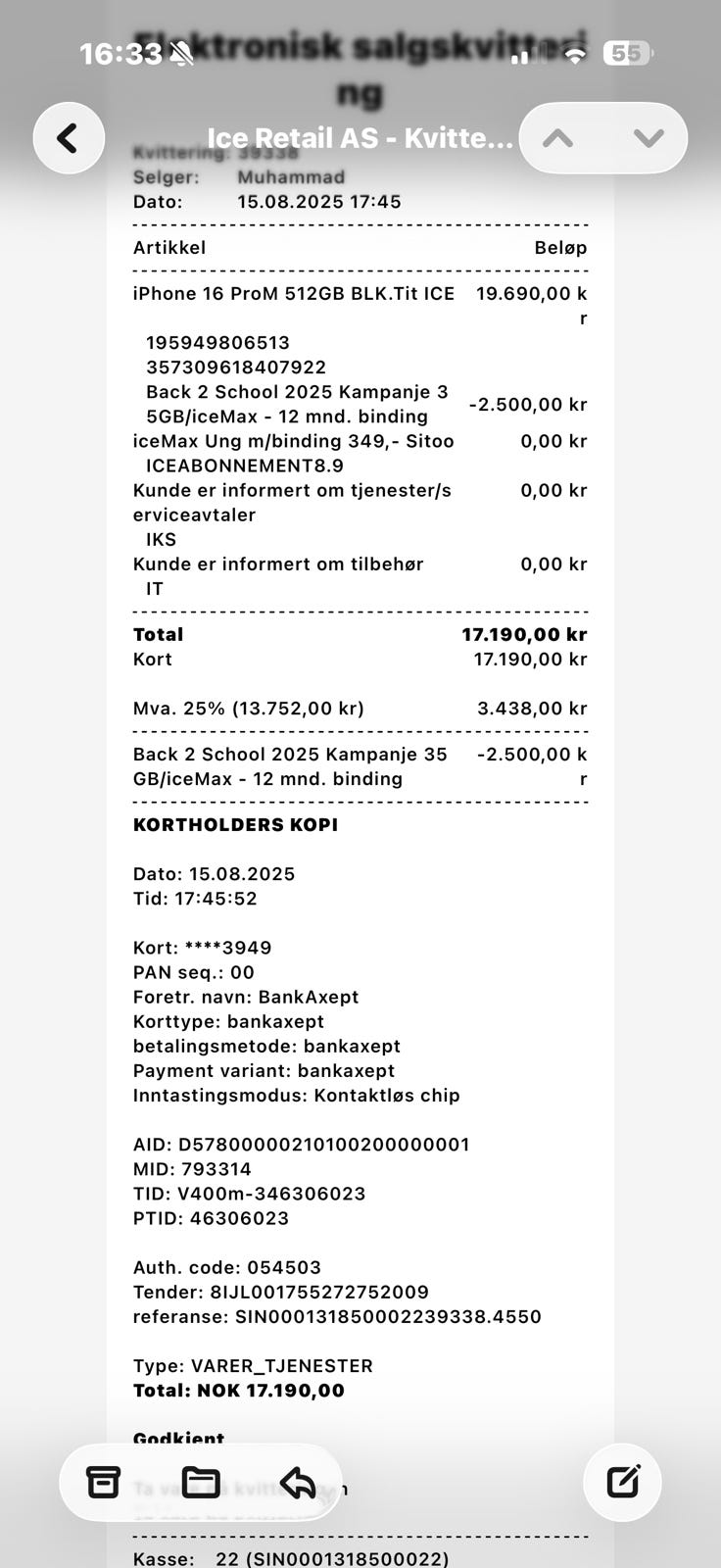Tap the cellular signal indicator
721x1568 pixels.
pos(522,54)
